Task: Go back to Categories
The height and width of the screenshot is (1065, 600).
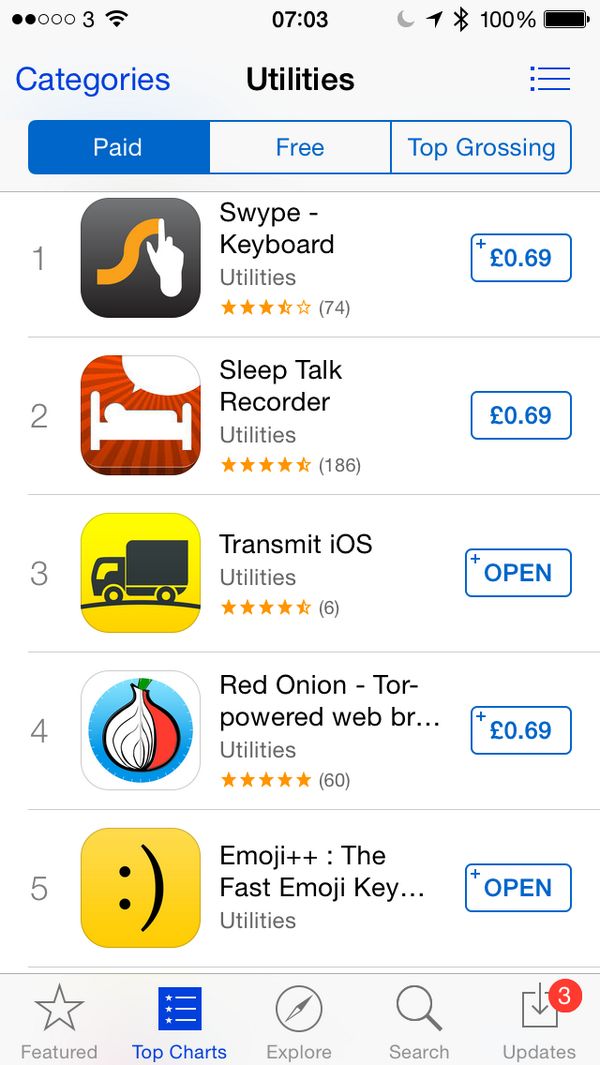Action: [92, 80]
